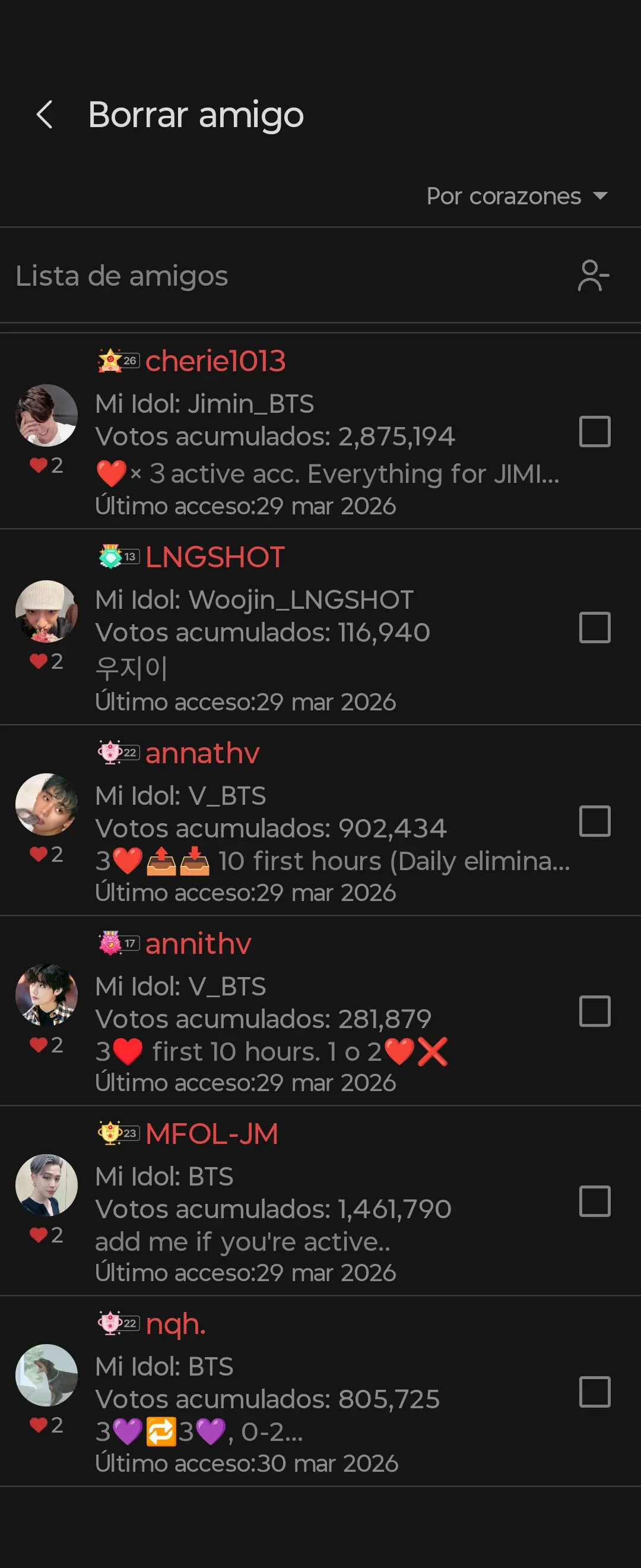Image resolution: width=641 pixels, height=1568 pixels.
Task: Mark annathv for deletion
Action: [594, 821]
